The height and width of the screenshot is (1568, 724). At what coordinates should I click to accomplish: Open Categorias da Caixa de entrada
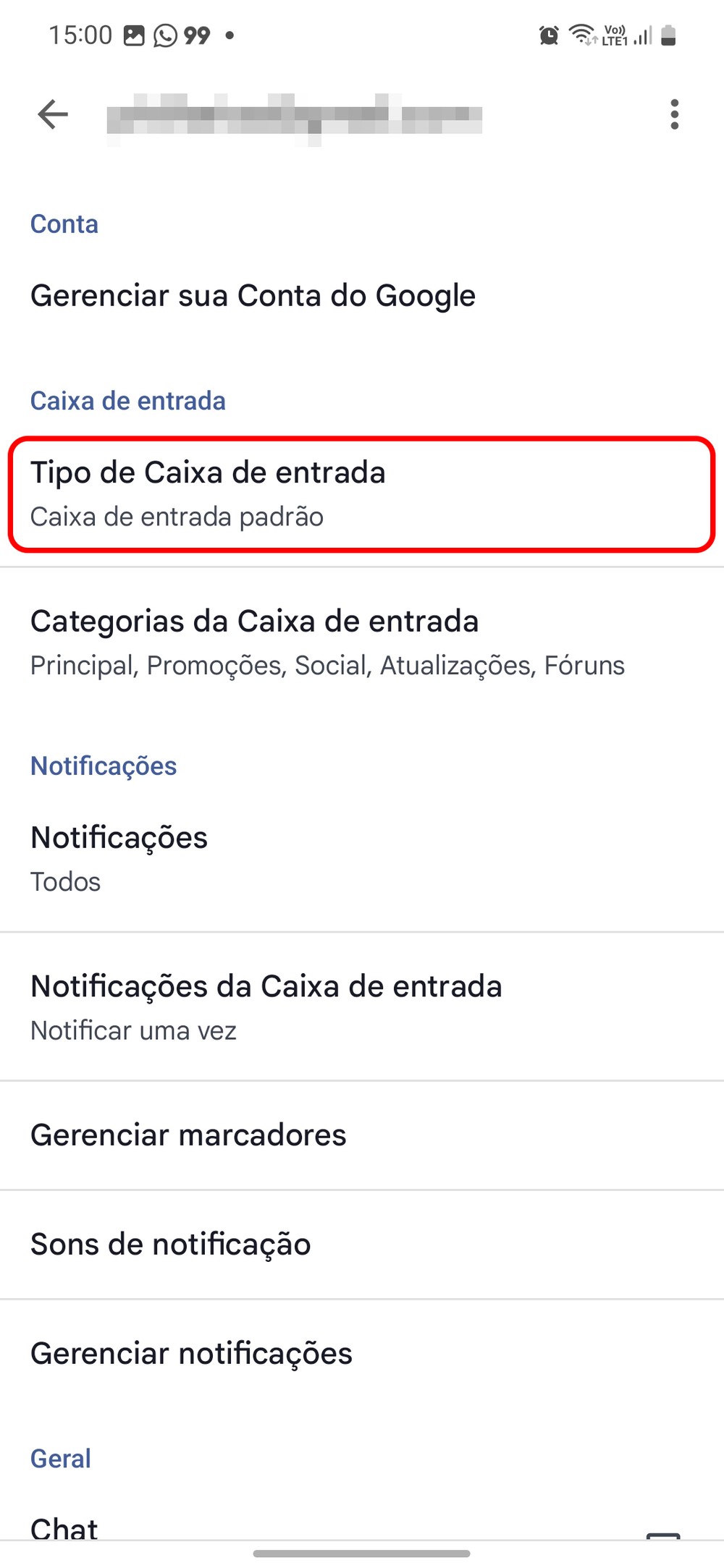tap(326, 643)
